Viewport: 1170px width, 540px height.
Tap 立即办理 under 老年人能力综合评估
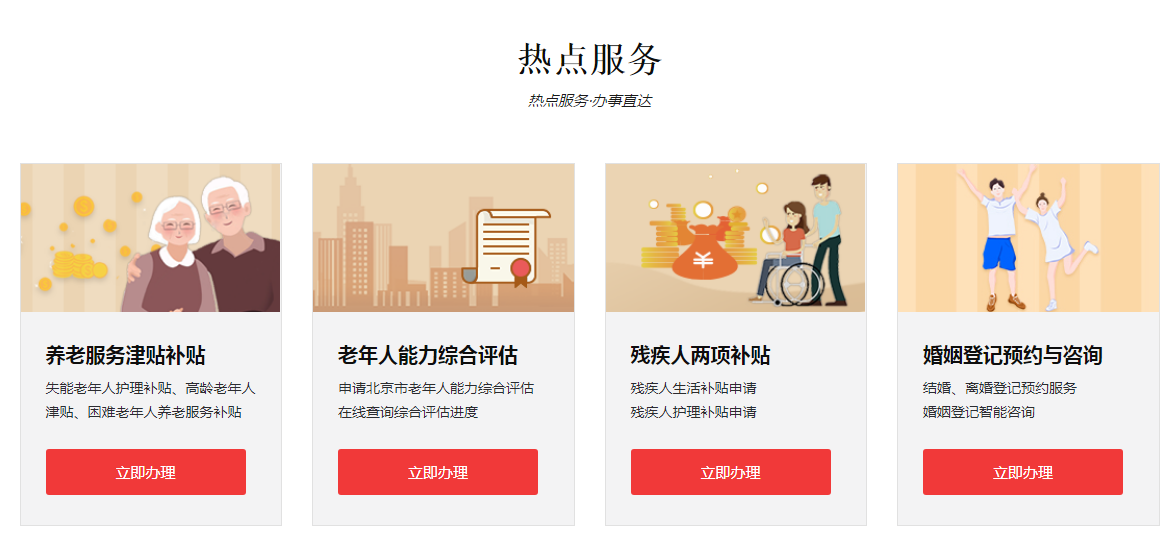pyautogui.click(x=438, y=472)
